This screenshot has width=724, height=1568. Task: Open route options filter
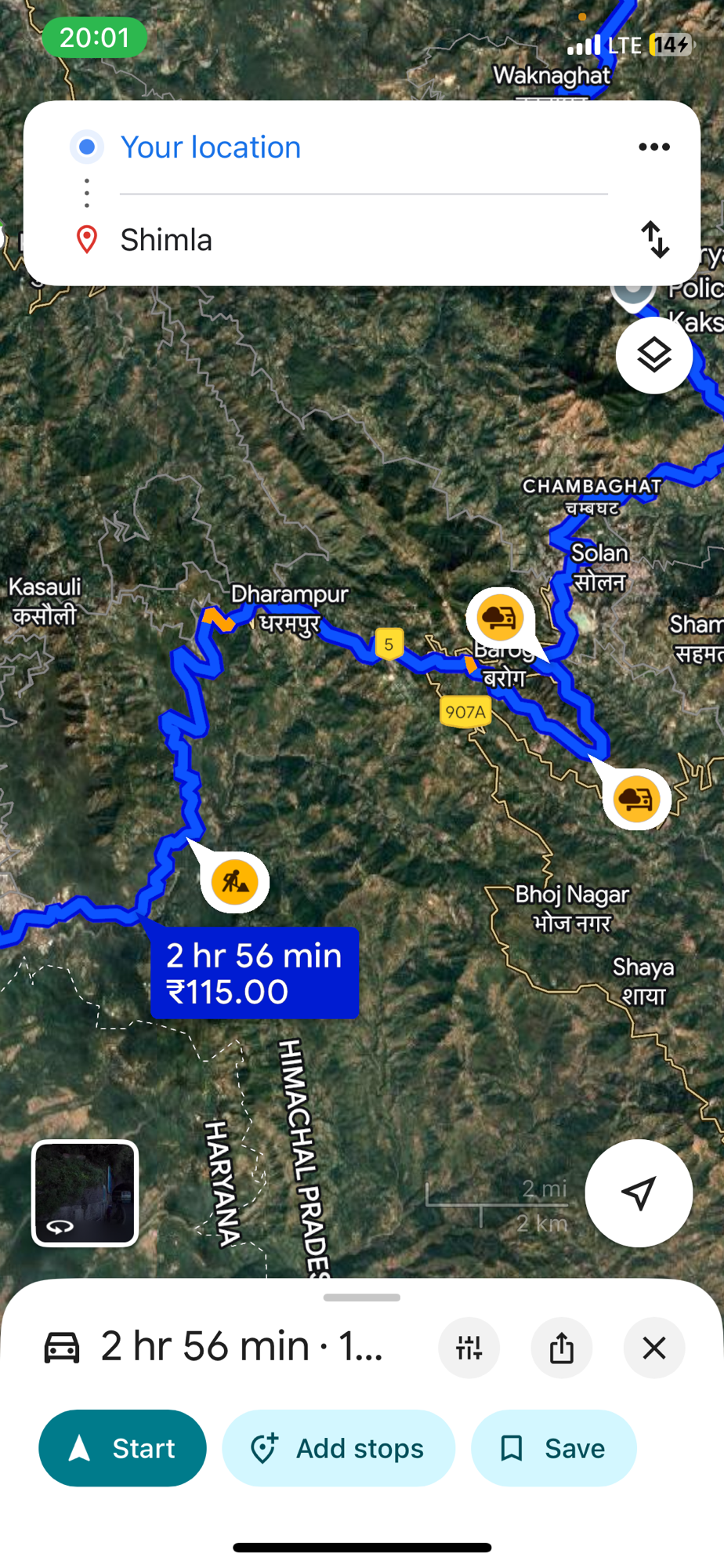pos(469,1348)
